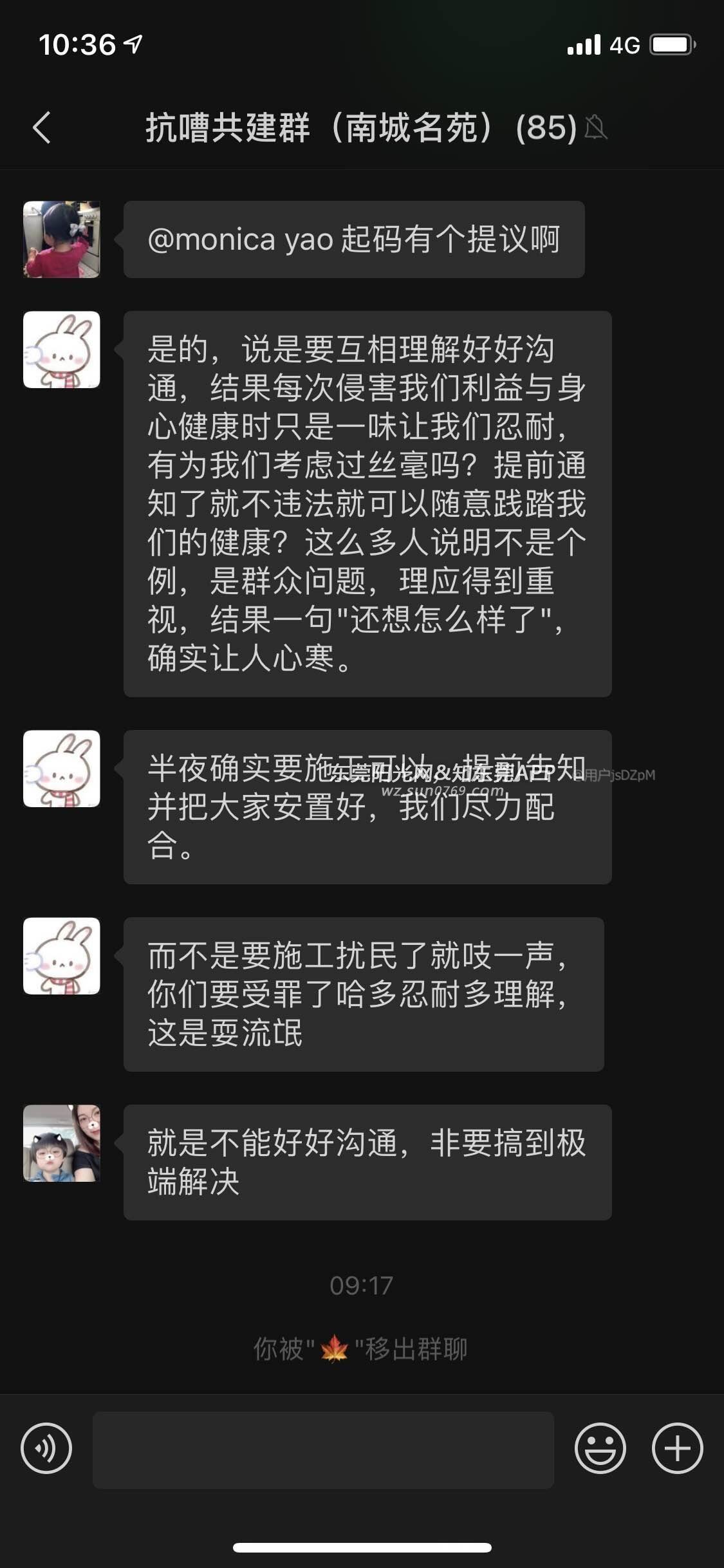Open bunny avatar beside 是的，说是要互相理解 message
This screenshot has height=1568, width=724.
tap(62, 350)
